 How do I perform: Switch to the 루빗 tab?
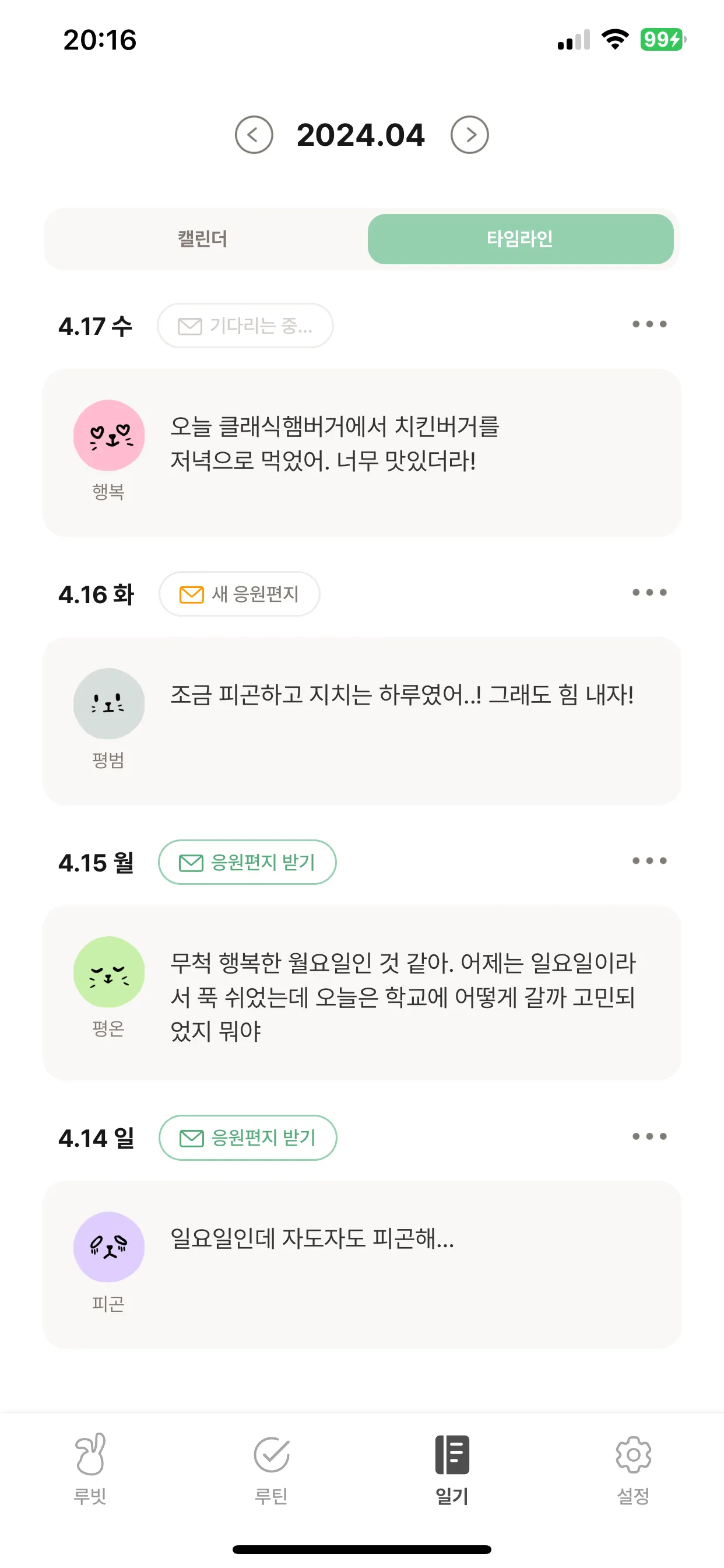pyautogui.click(x=90, y=1468)
